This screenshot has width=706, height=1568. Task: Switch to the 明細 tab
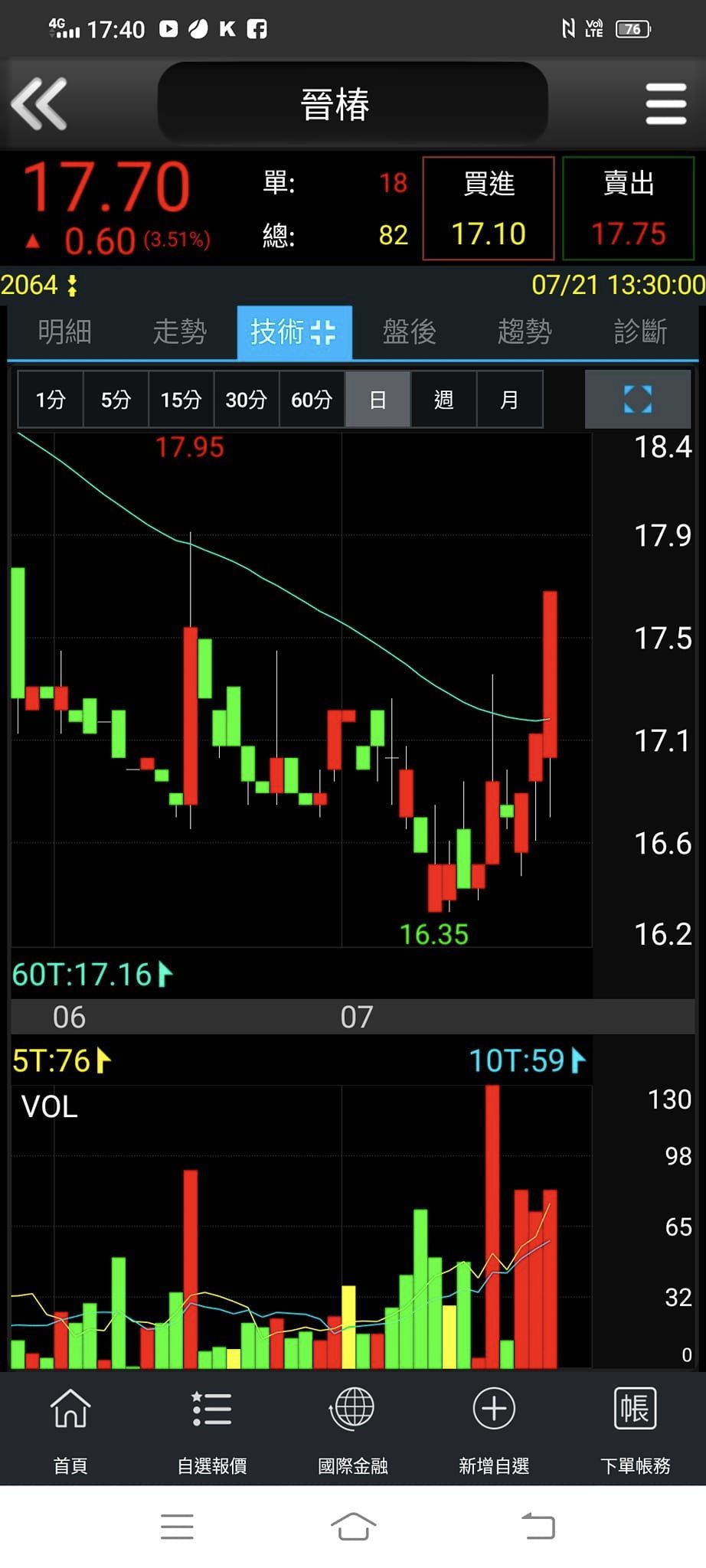[x=65, y=332]
